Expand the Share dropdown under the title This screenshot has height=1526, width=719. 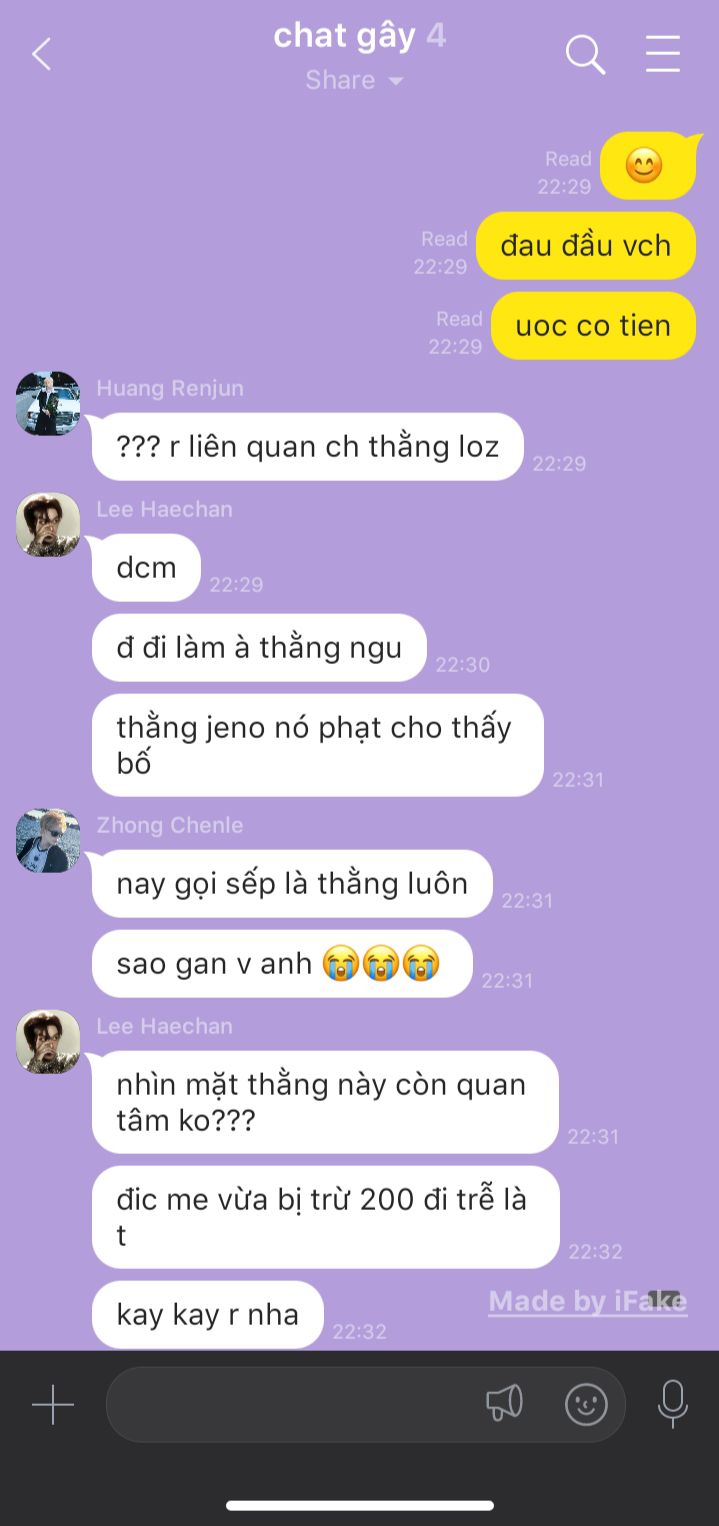tap(355, 80)
